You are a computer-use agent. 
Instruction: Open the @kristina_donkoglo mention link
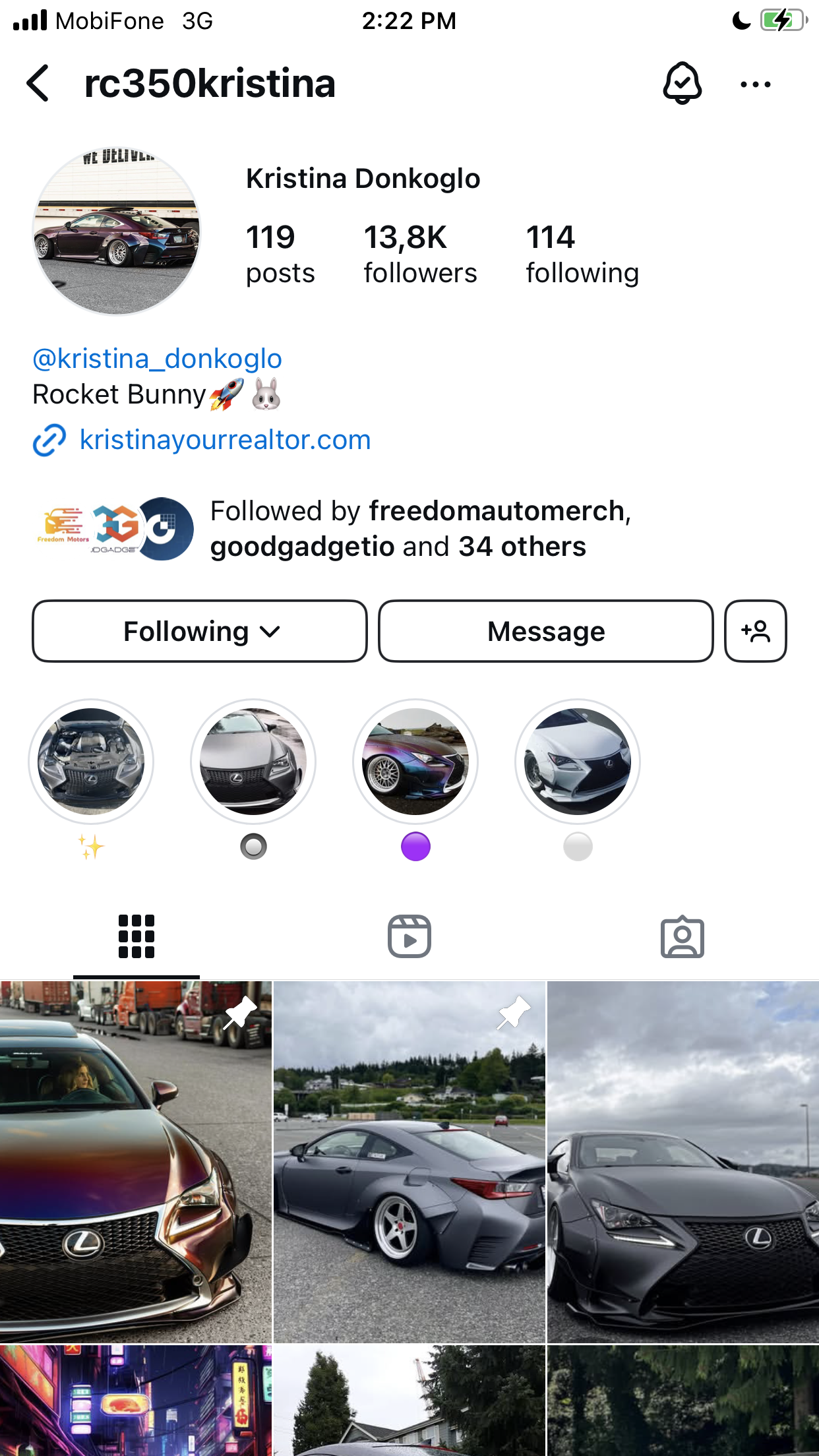pyautogui.click(x=158, y=359)
